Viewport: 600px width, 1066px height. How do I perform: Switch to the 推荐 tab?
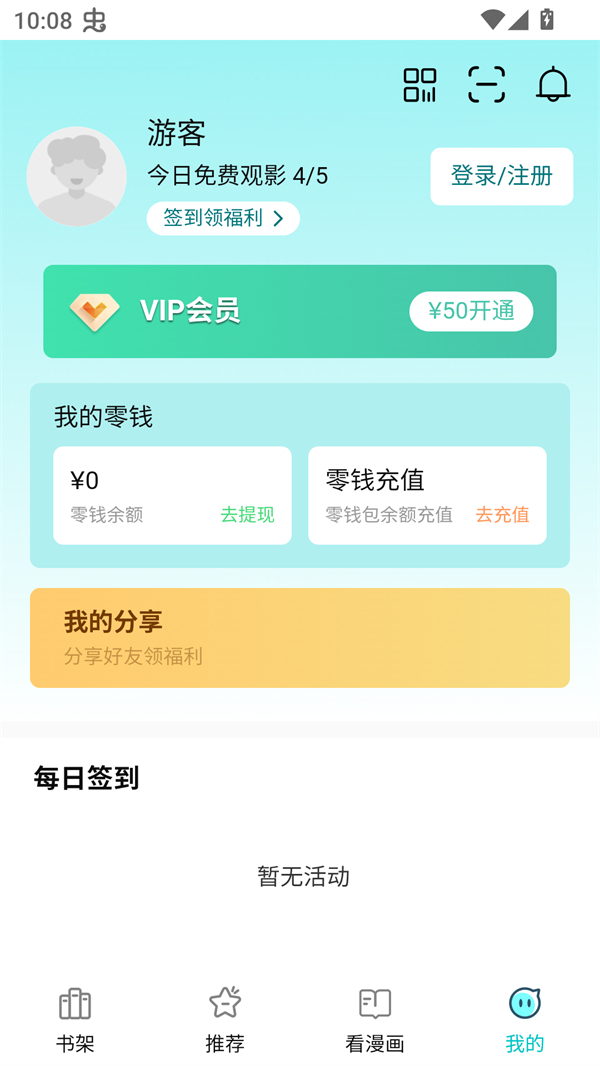[x=225, y=1020]
